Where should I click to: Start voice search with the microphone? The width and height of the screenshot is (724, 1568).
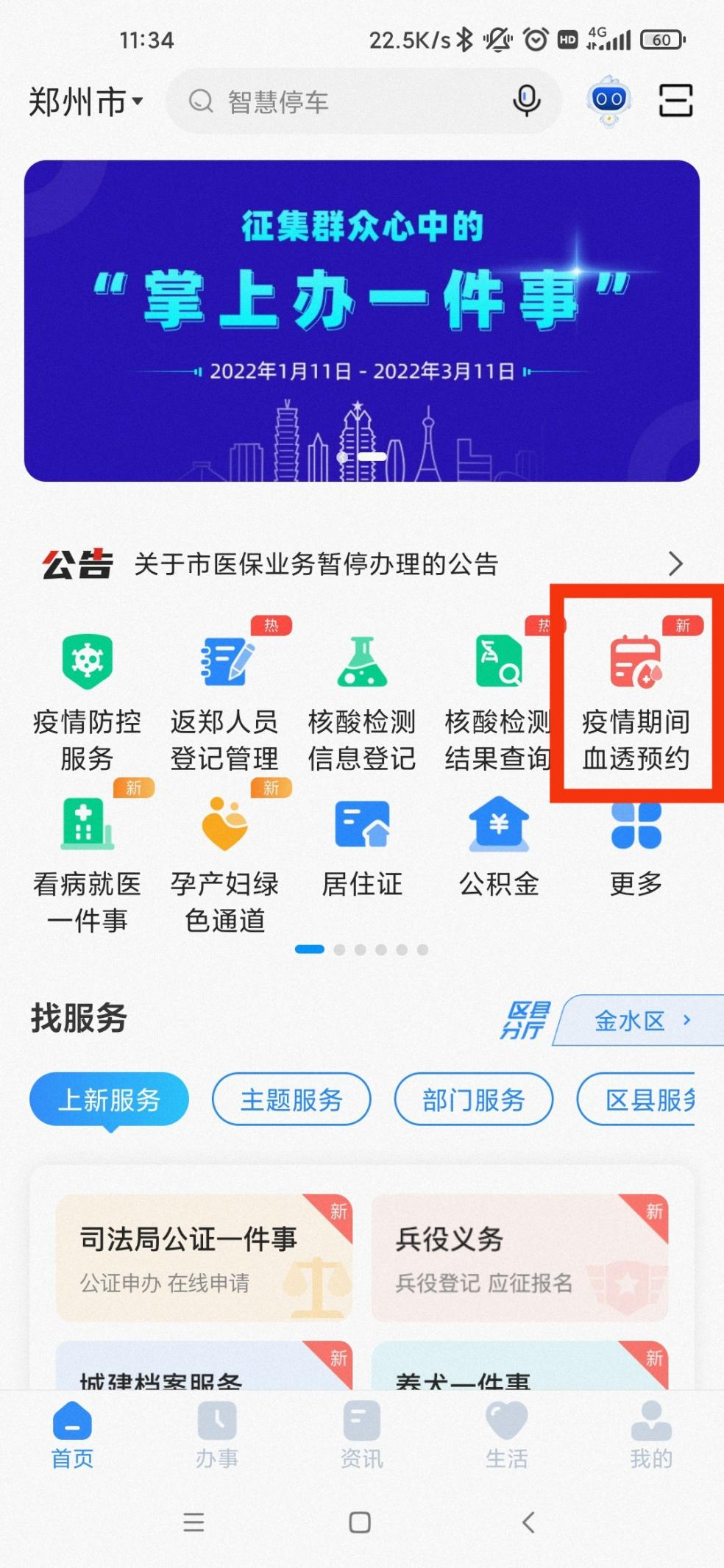click(527, 100)
